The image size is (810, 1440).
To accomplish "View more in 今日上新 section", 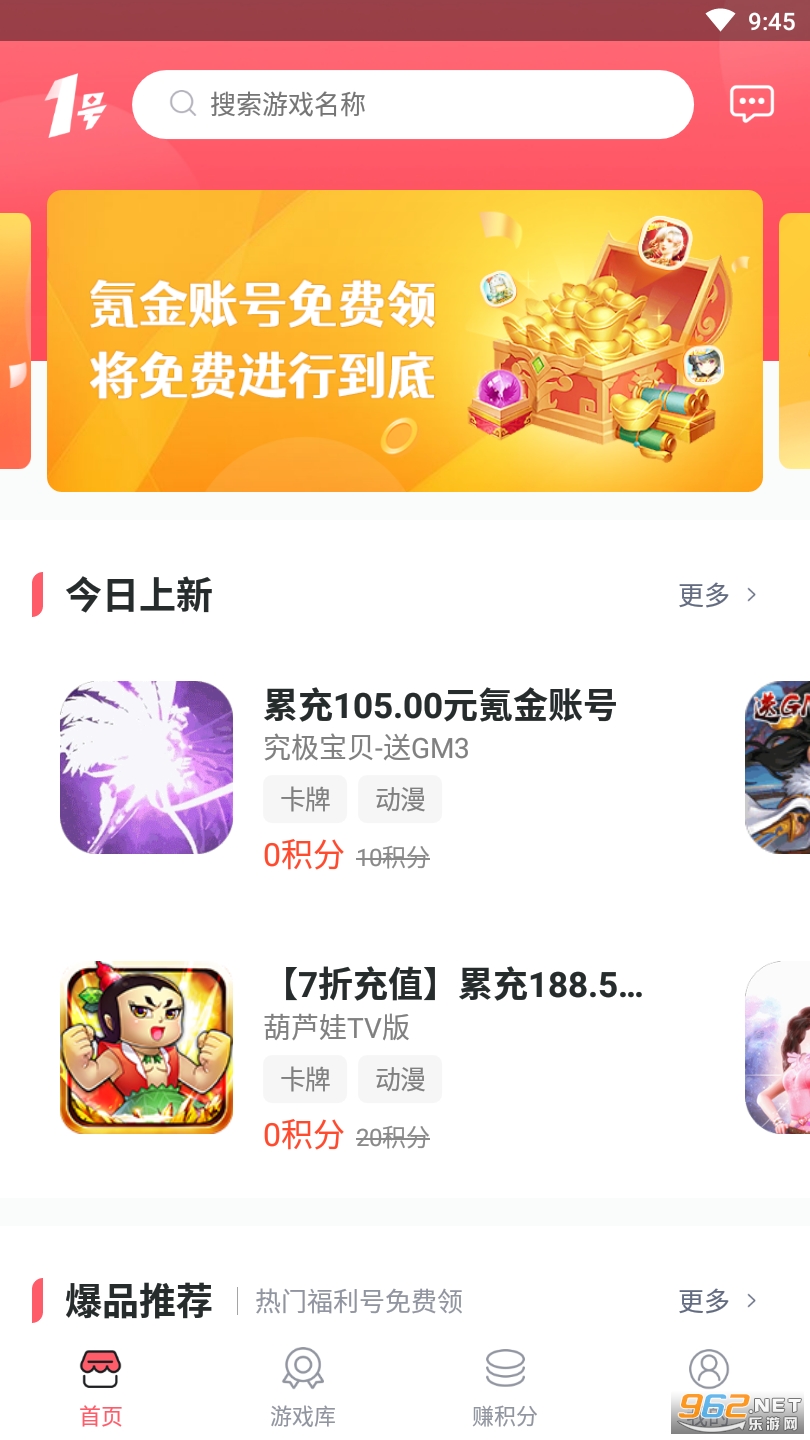I will point(717,596).
